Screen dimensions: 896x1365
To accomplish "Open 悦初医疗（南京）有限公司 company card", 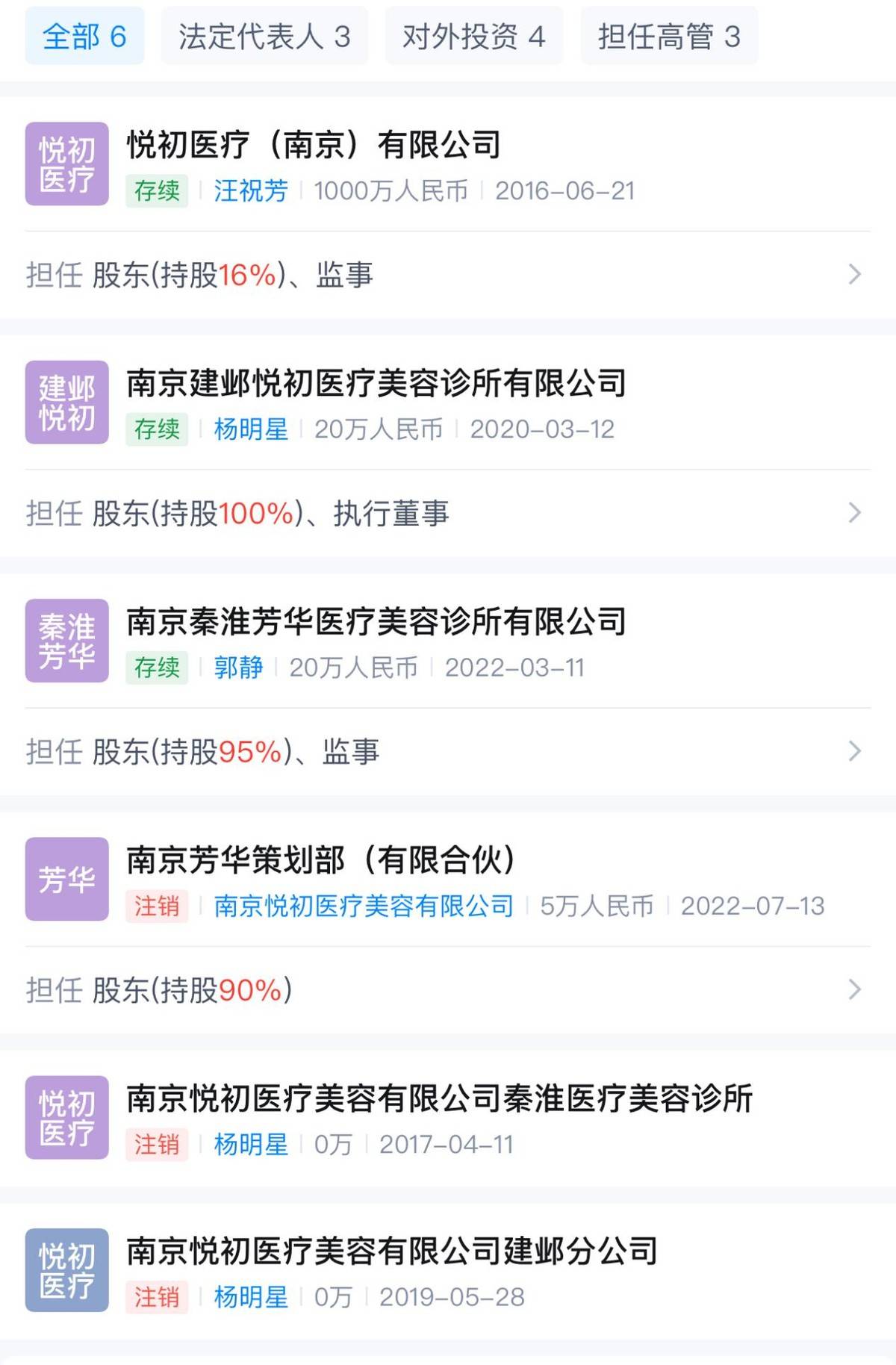I will pos(314,145).
